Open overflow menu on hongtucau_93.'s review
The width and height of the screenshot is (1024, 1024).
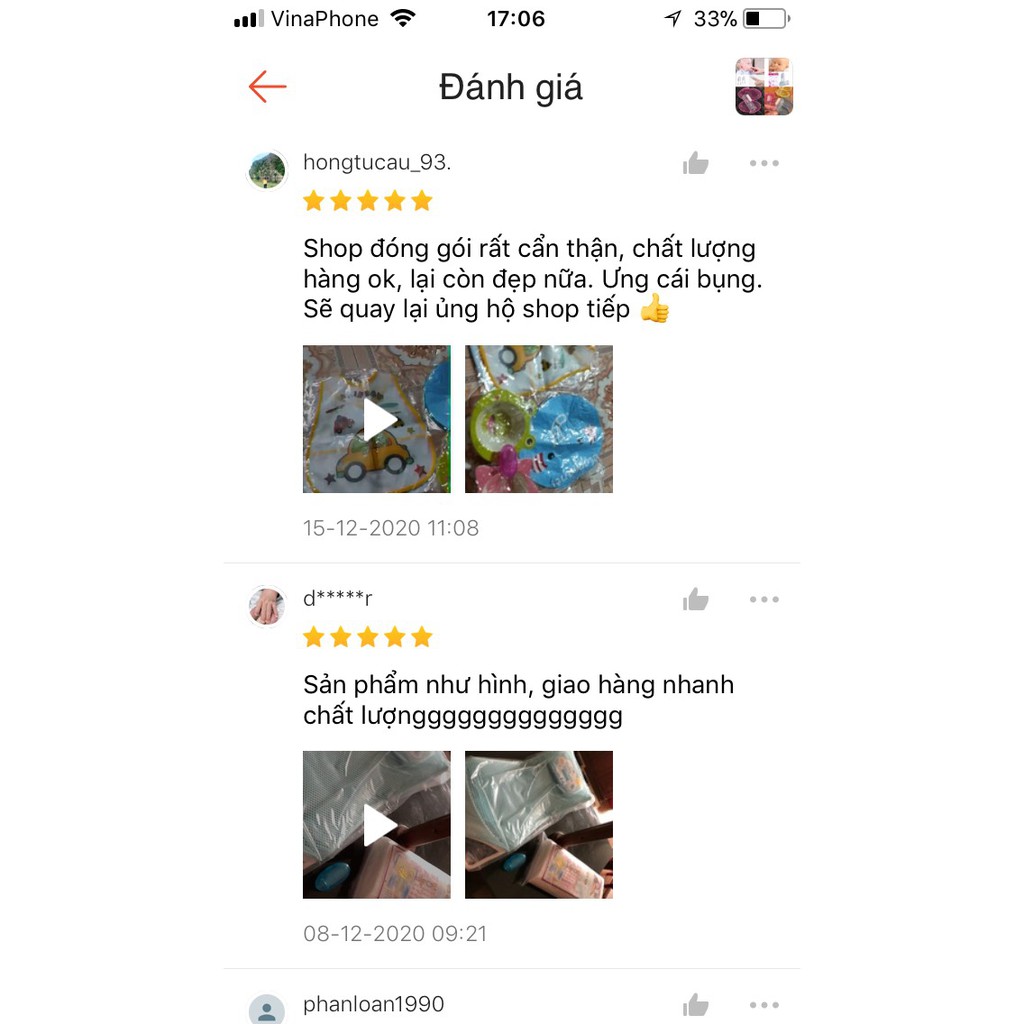764,164
